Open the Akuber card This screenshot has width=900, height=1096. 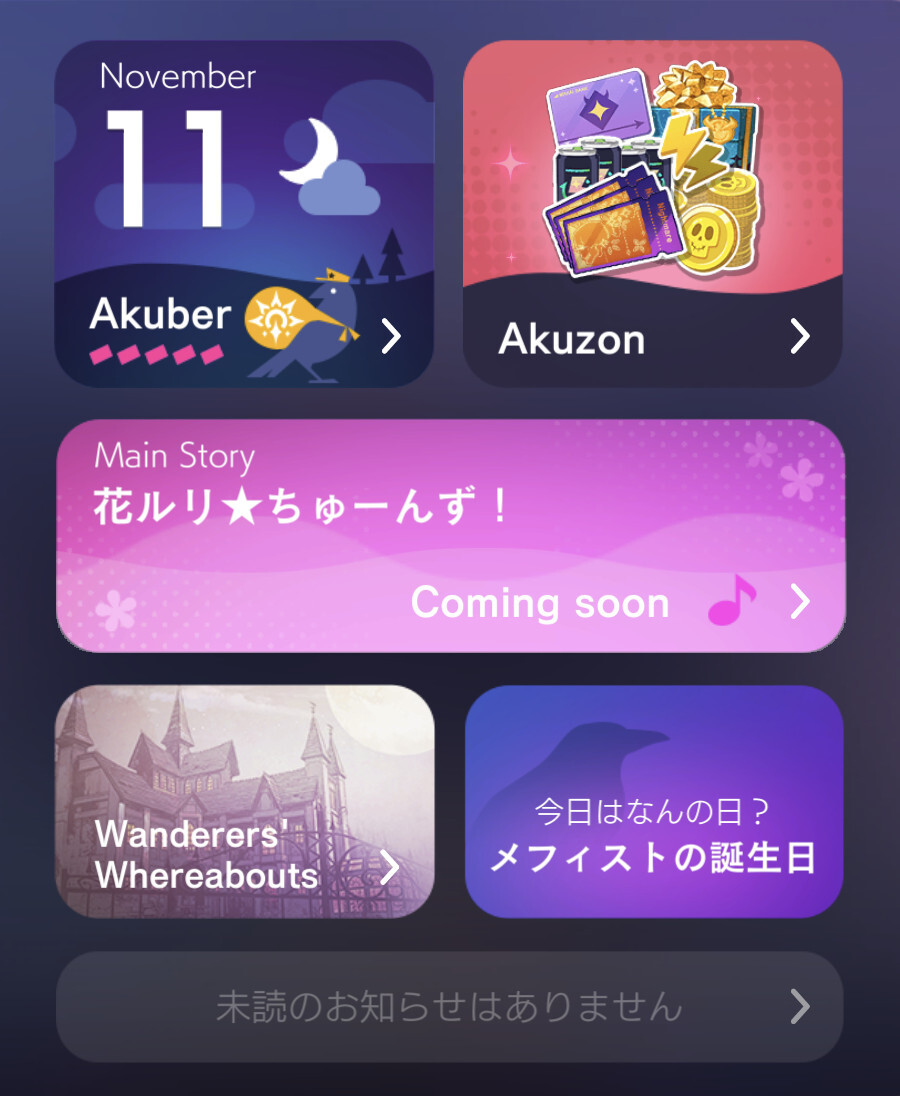[x=244, y=214]
